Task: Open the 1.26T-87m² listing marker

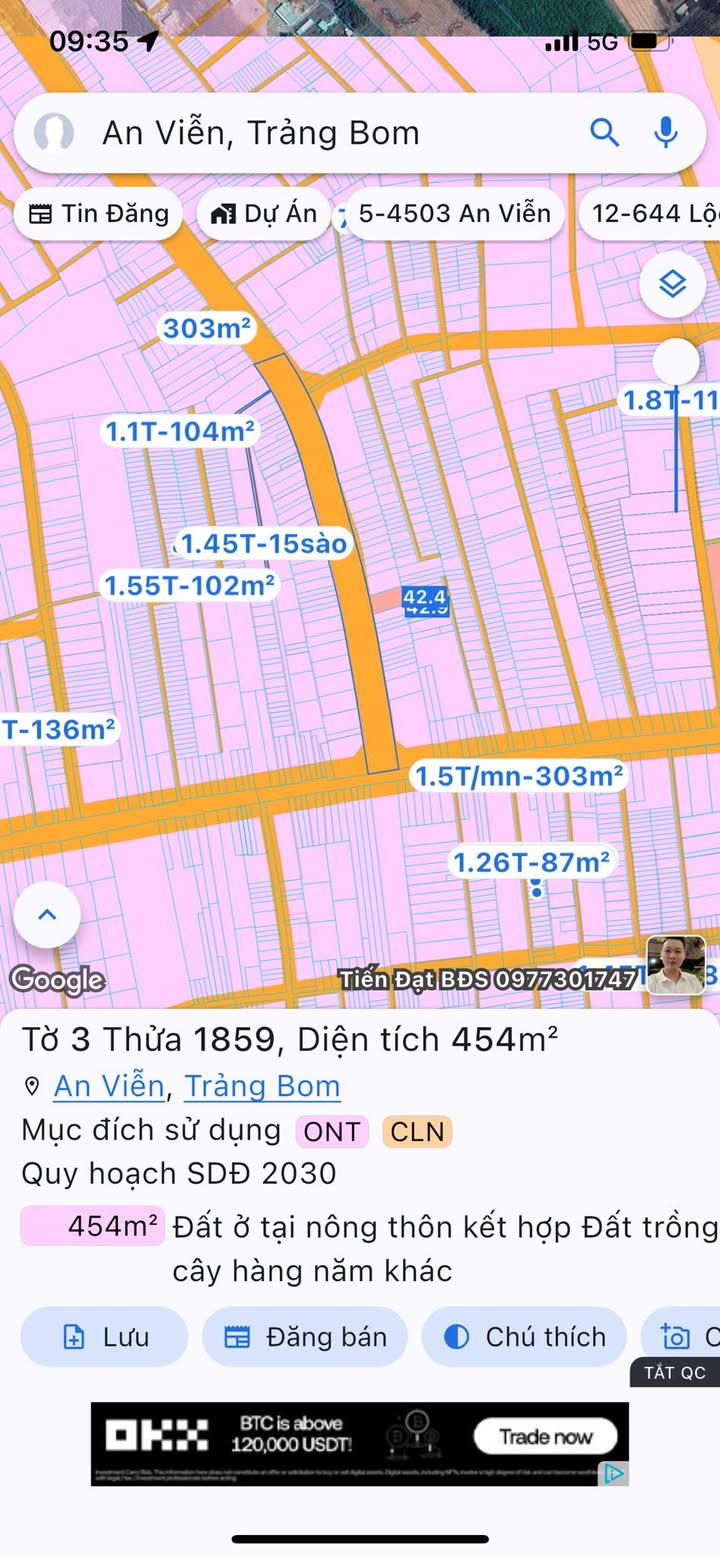Action: click(x=531, y=862)
